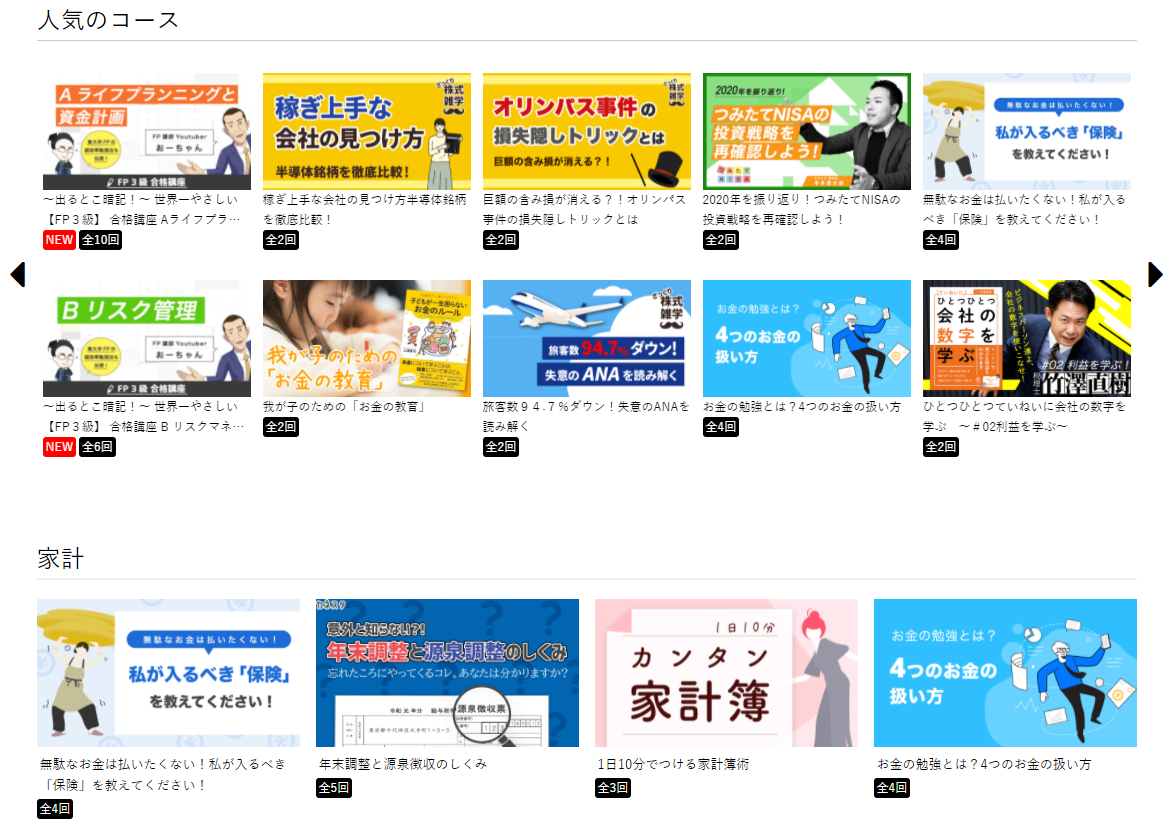Show previous popular courses with left arrow
1174x820 pixels.
coord(17,274)
